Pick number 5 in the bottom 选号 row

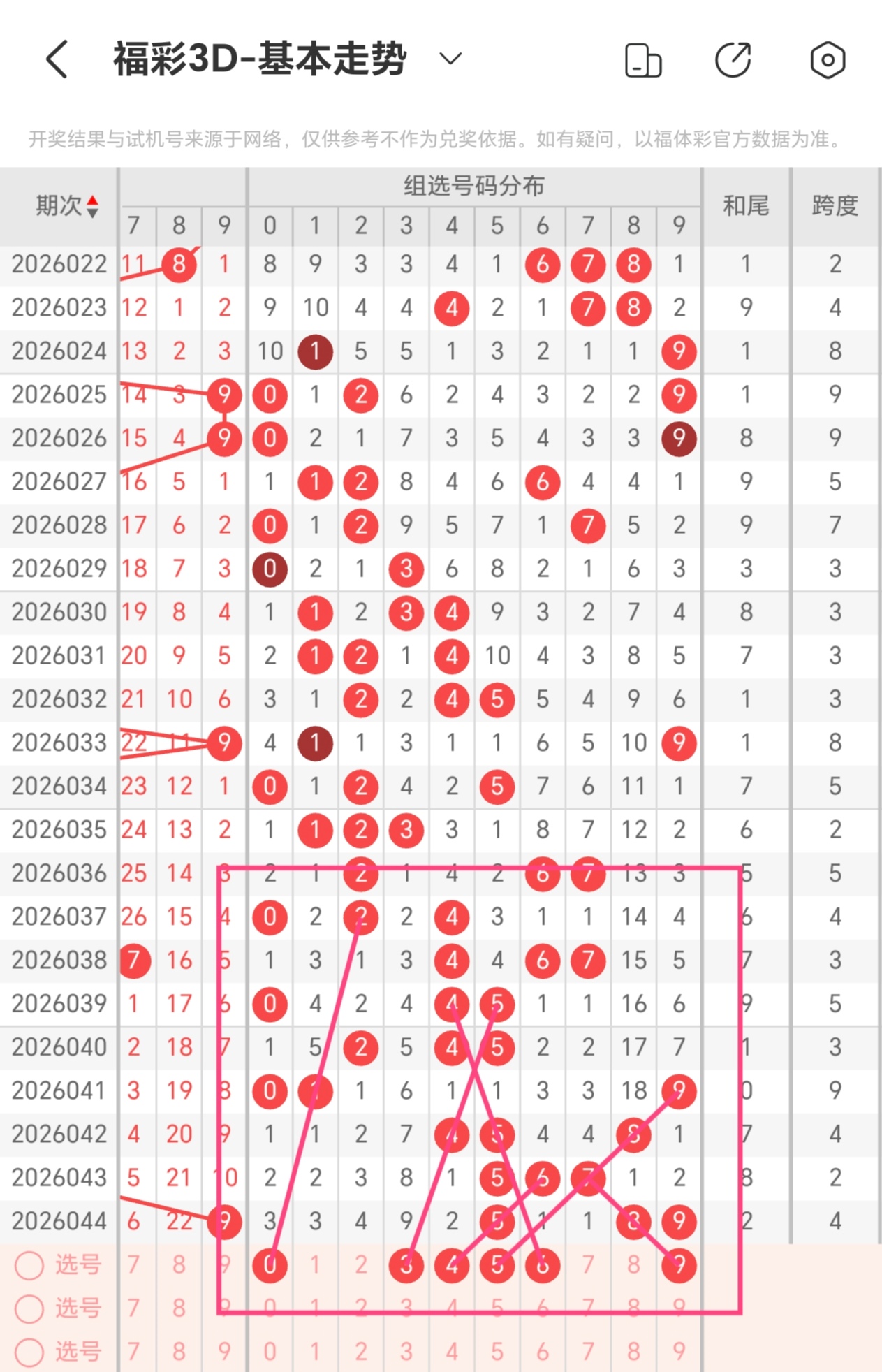click(x=497, y=1352)
